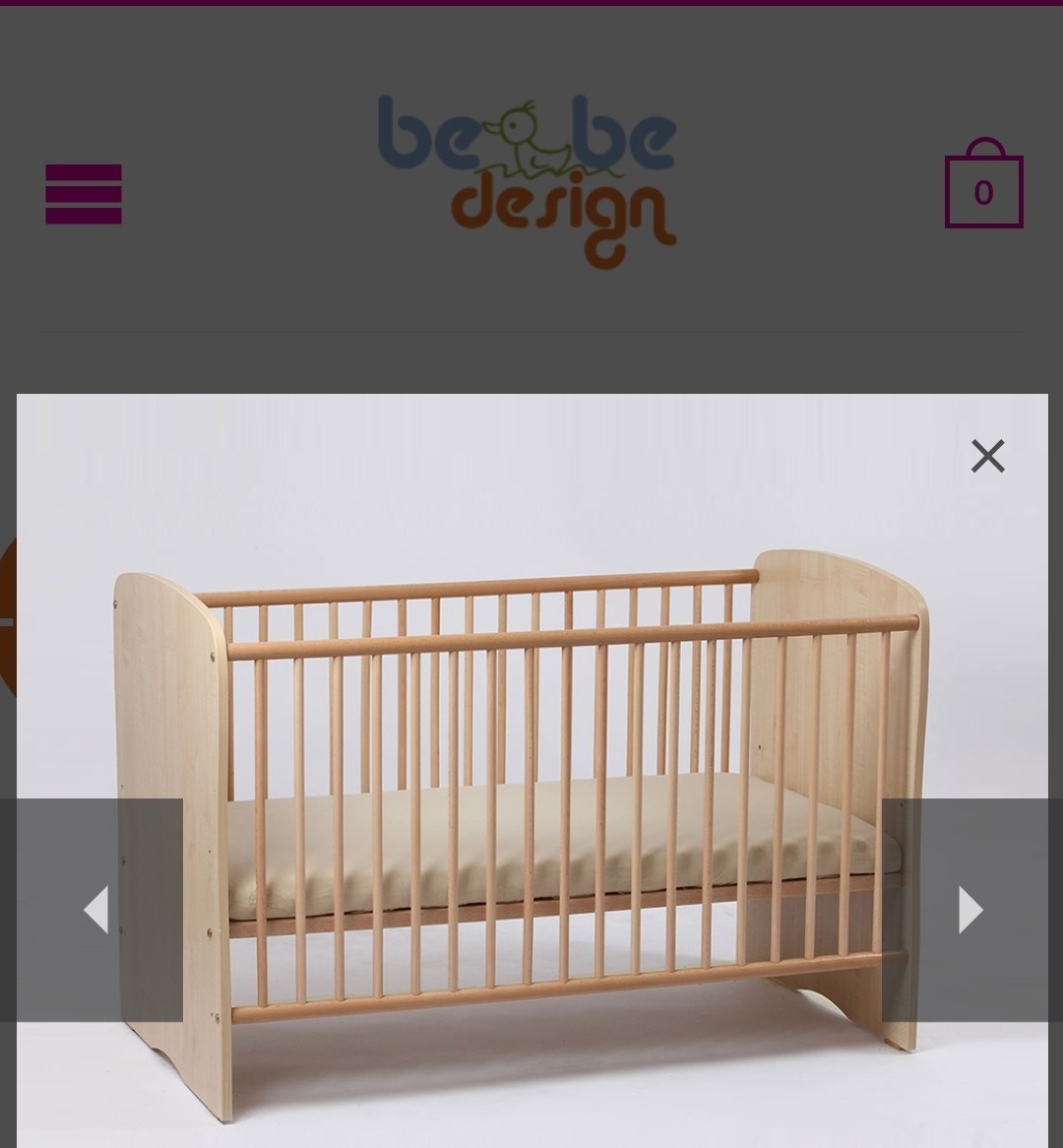Show the next product image
Screen dimensions: 1063x1148
pos(970,910)
